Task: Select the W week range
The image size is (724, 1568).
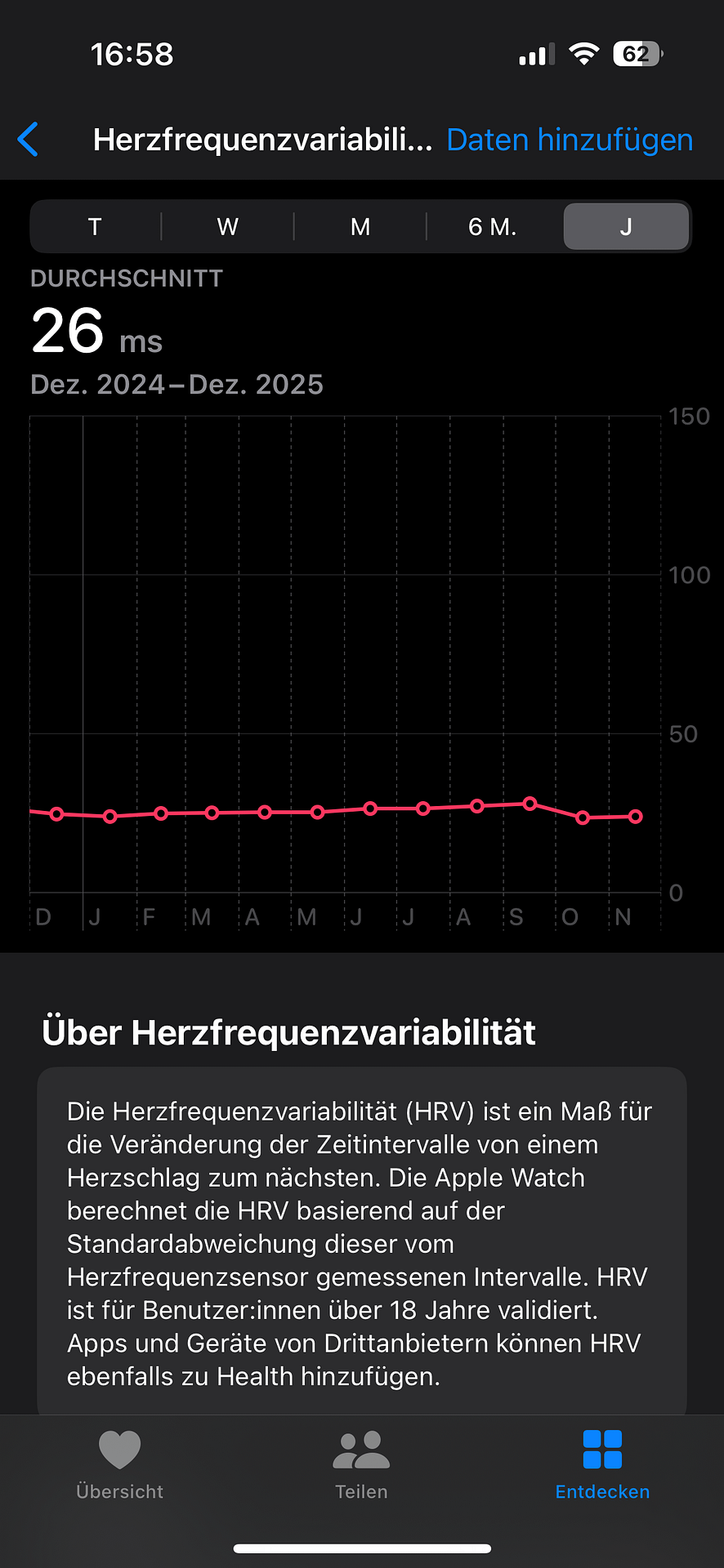Action: pyautogui.click(x=227, y=227)
